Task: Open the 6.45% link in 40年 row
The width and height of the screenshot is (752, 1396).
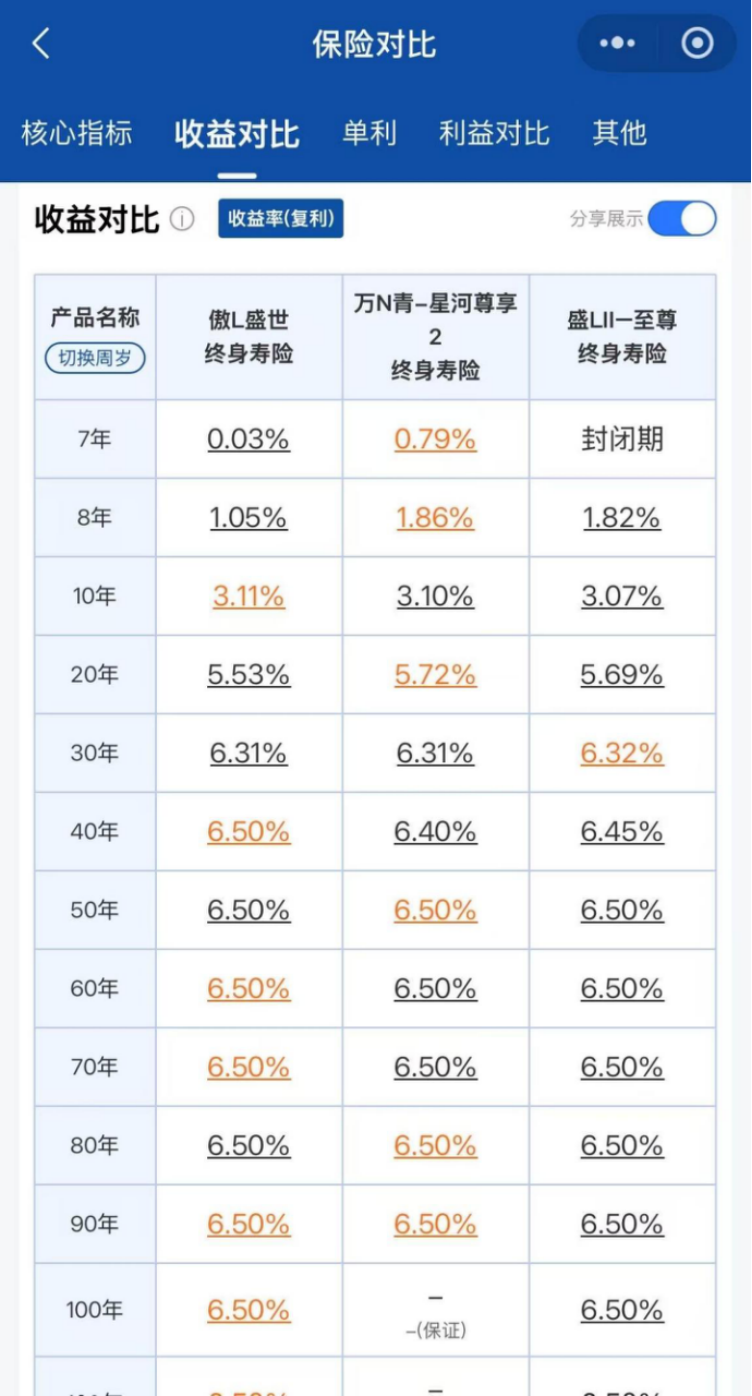Action: point(621,832)
